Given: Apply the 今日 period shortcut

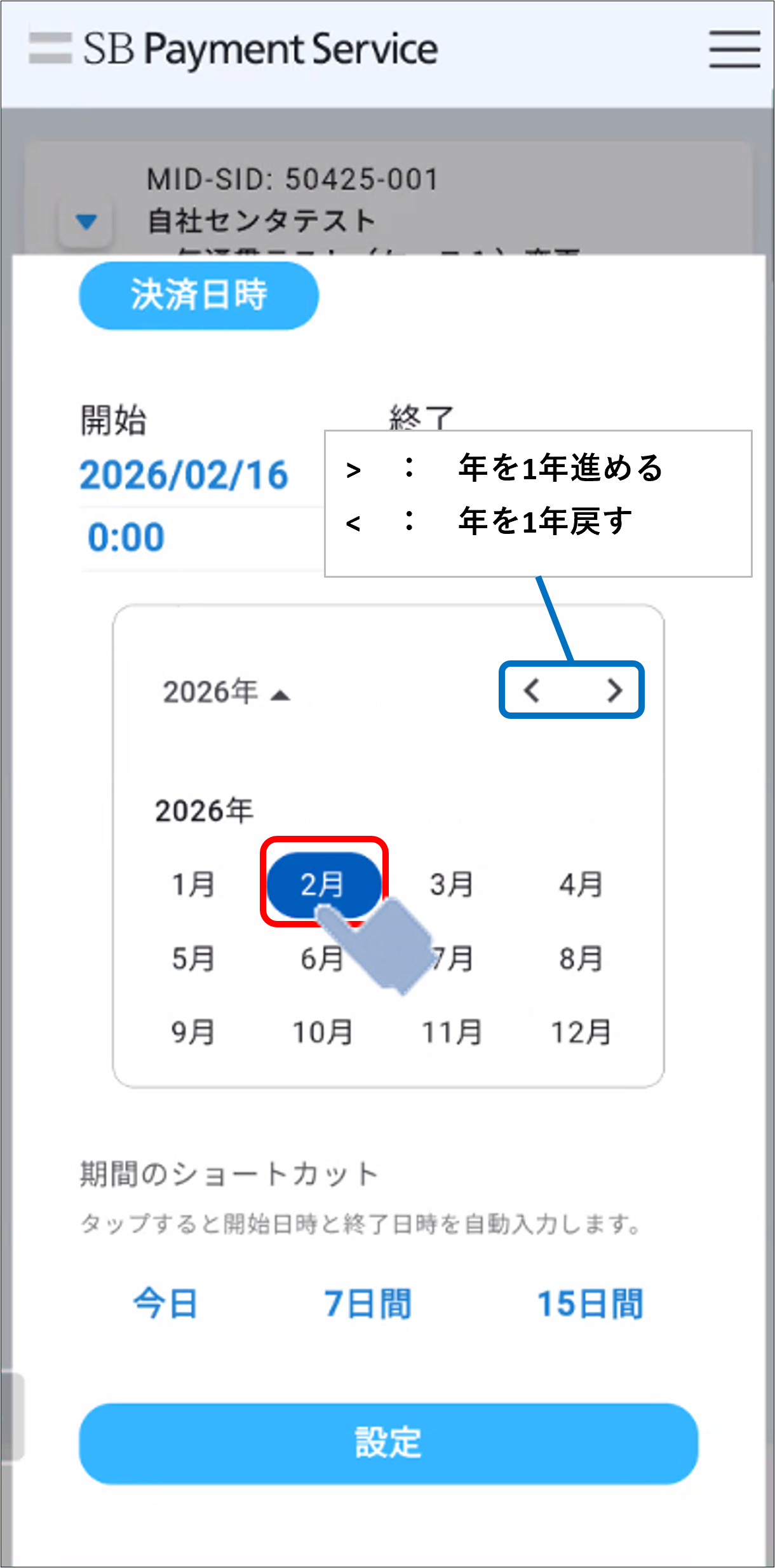Looking at the screenshot, I should coord(165,1304).
